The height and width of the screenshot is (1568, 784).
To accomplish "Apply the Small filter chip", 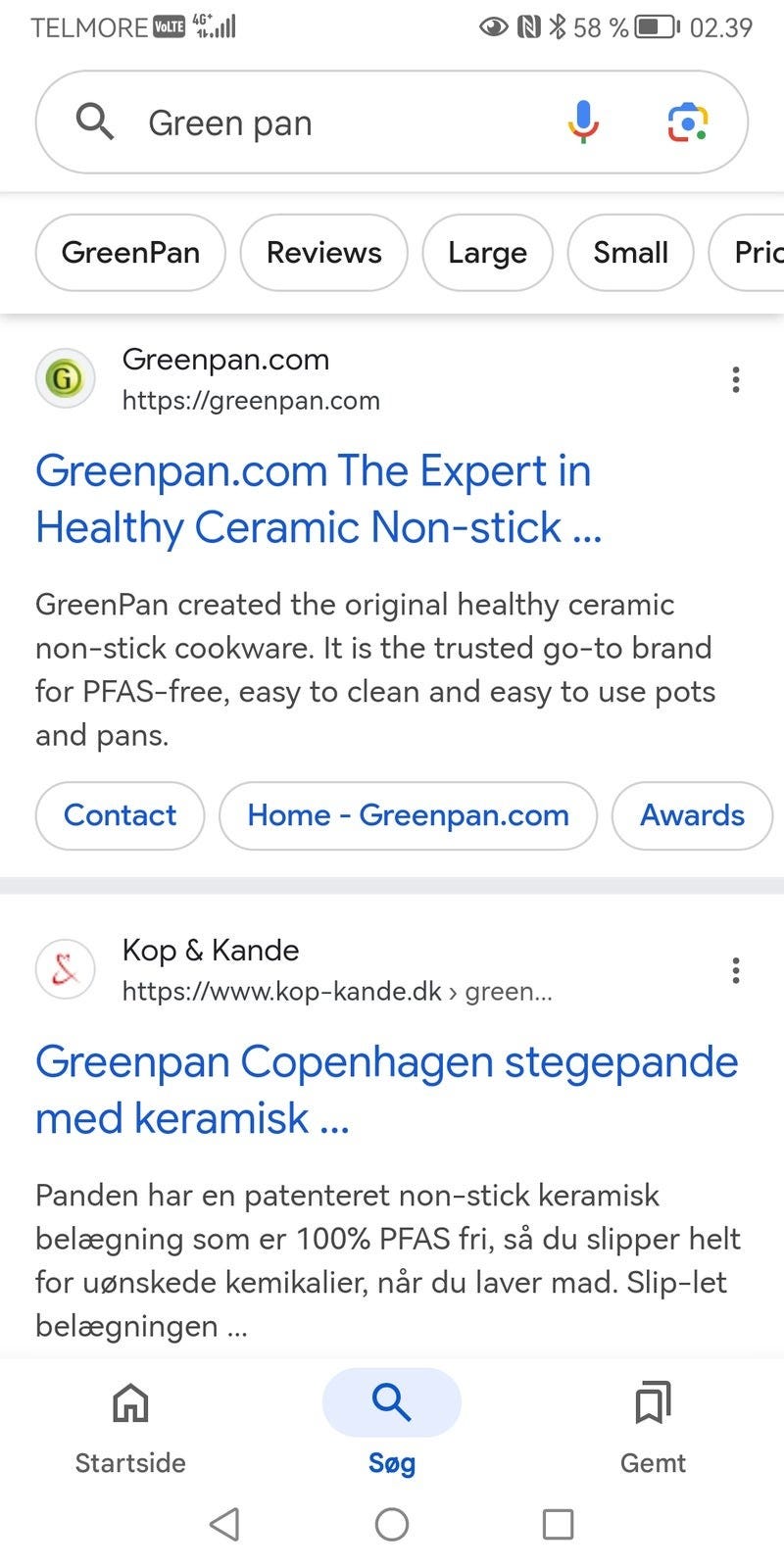I will 630,253.
